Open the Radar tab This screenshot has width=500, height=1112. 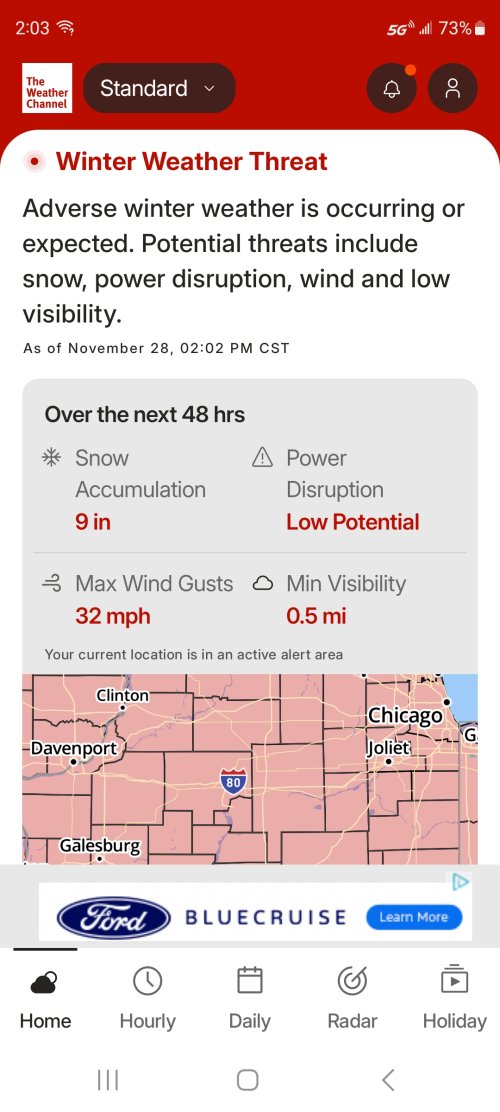(x=352, y=999)
